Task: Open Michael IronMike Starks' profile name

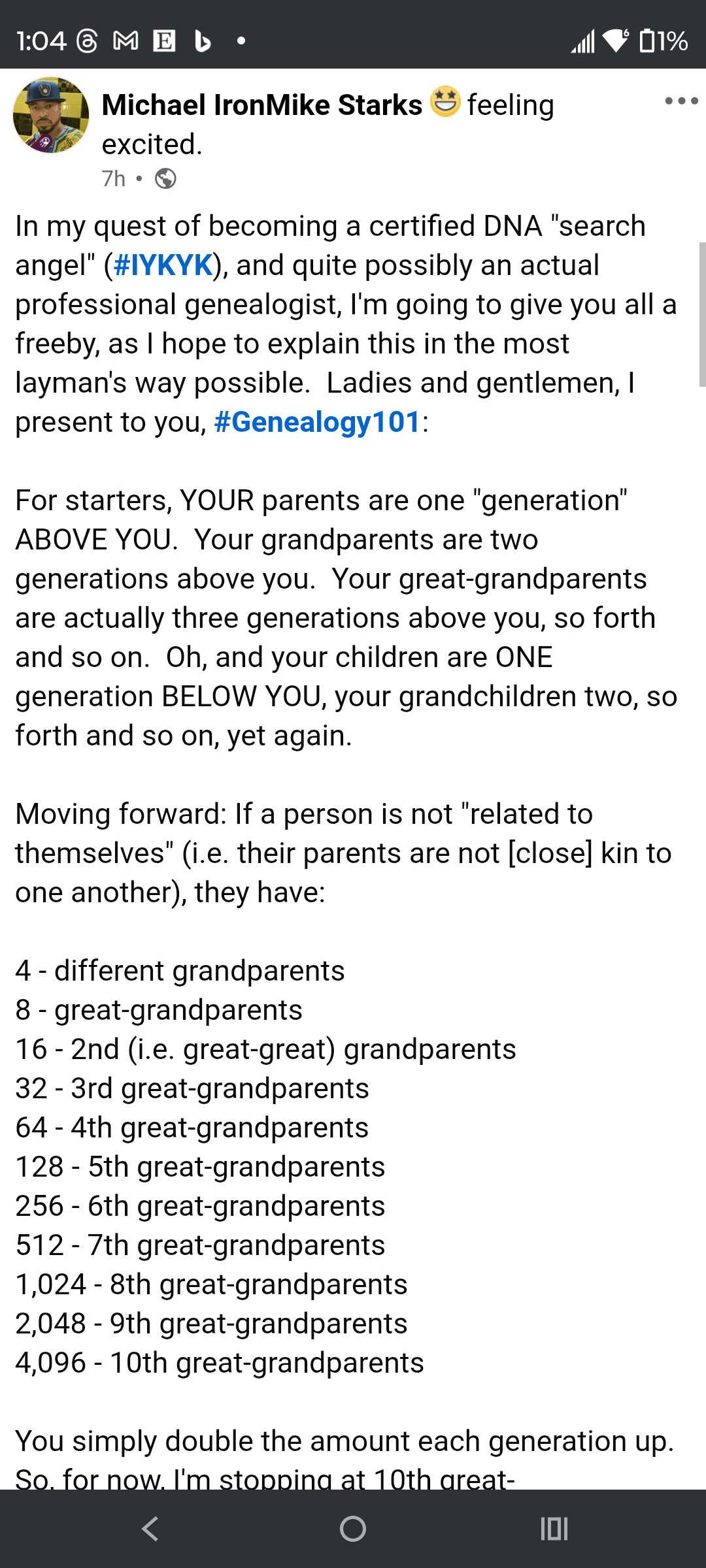Action: click(x=262, y=105)
